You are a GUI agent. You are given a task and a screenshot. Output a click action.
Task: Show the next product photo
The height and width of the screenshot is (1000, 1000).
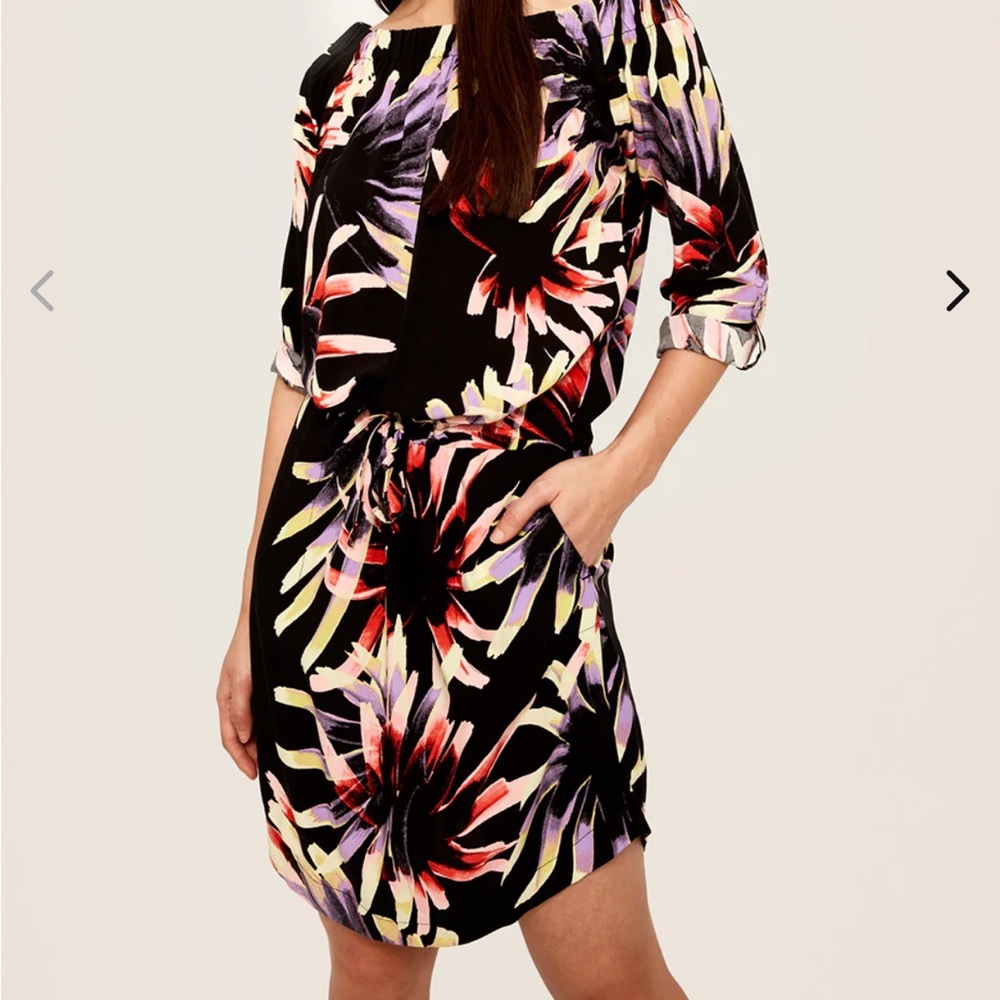957,291
